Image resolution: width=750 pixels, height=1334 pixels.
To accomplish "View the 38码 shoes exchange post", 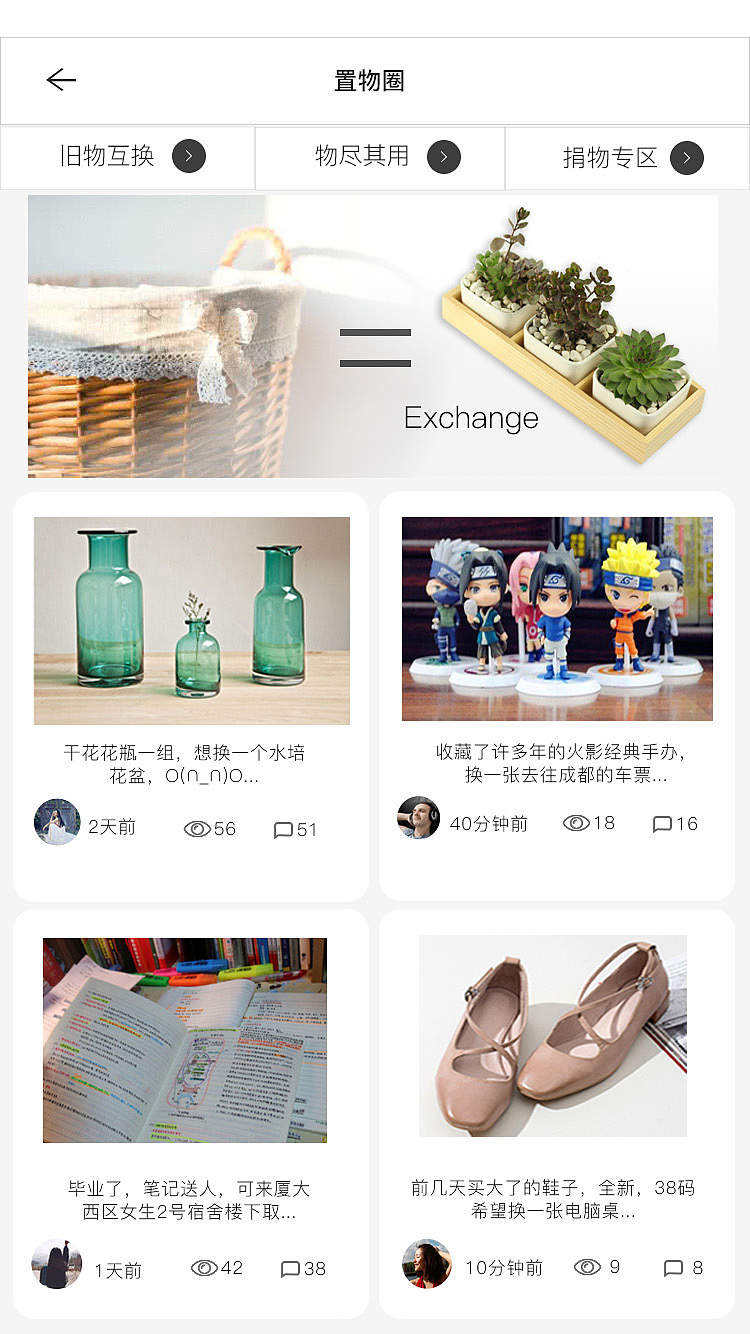I will tap(553, 1036).
